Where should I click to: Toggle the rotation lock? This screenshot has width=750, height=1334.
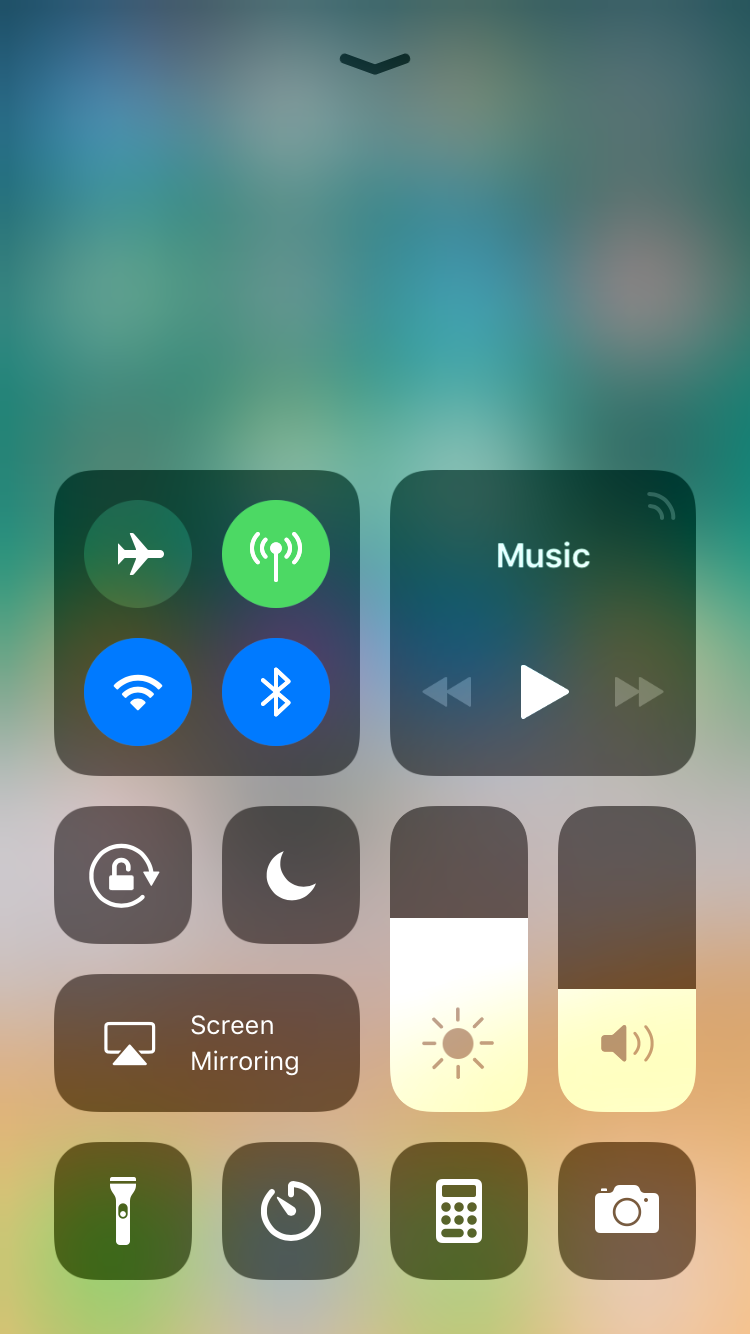[x=123, y=875]
